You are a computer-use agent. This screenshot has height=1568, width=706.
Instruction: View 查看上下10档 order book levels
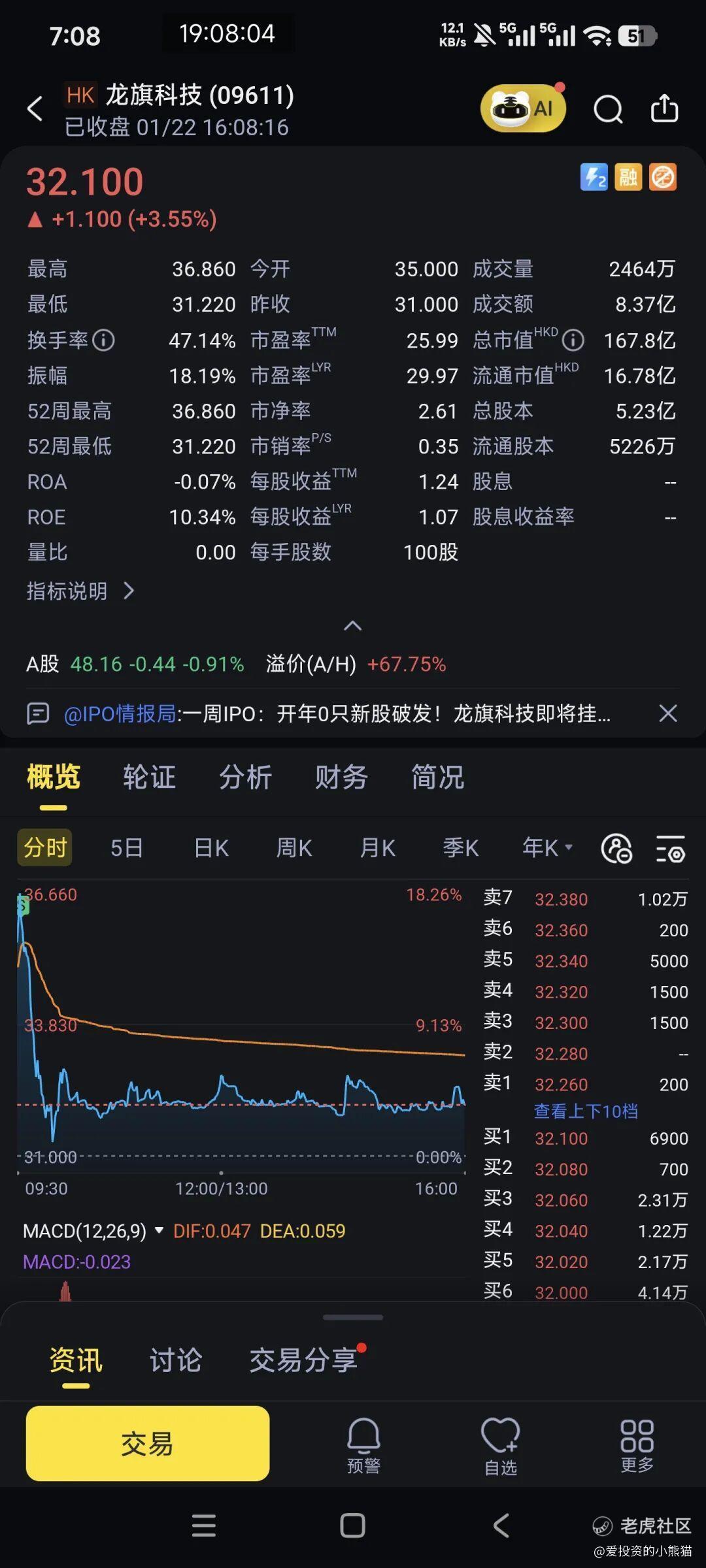(585, 1111)
